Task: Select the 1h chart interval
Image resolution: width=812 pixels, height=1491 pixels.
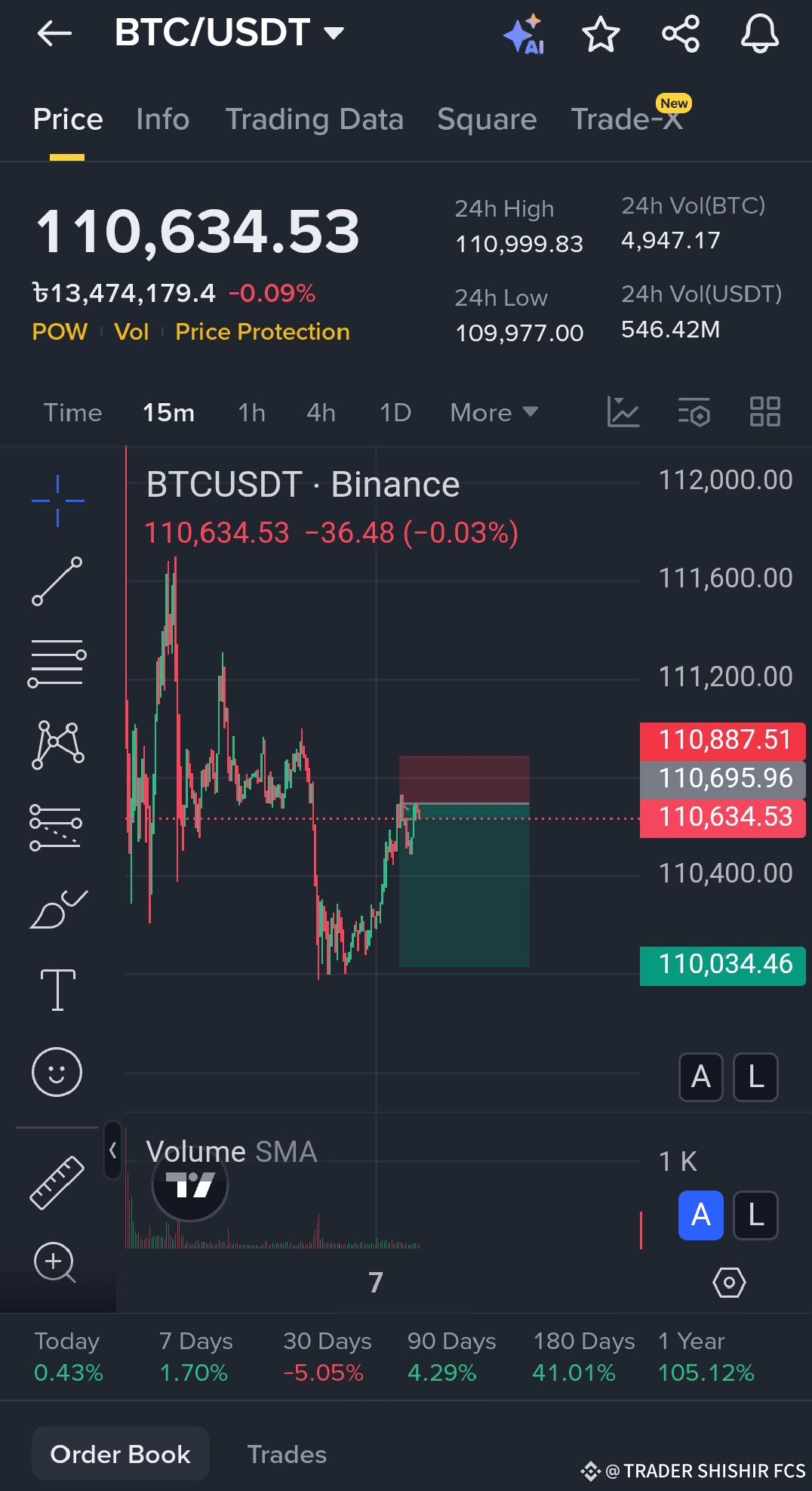Action: [251, 413]
